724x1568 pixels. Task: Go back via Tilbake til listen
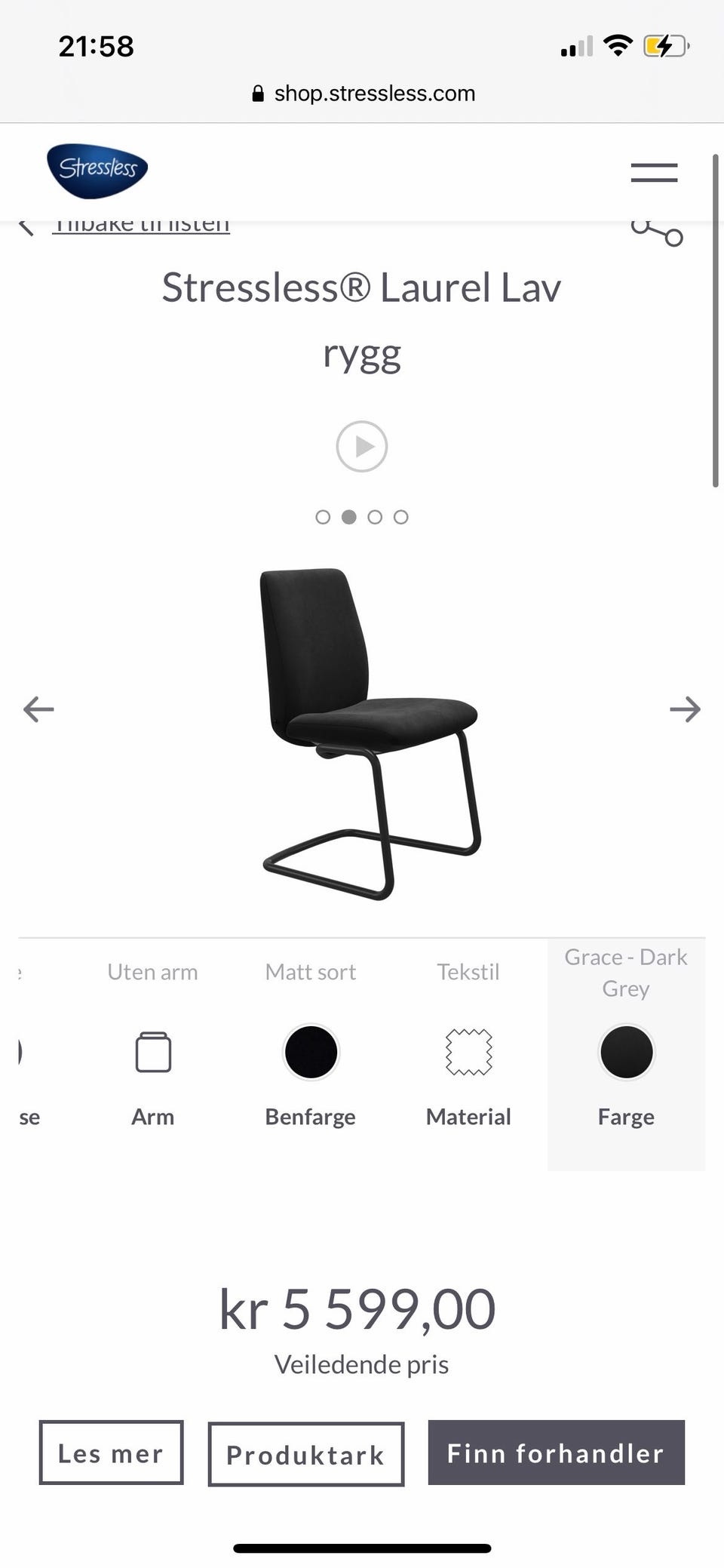point(141,226)
